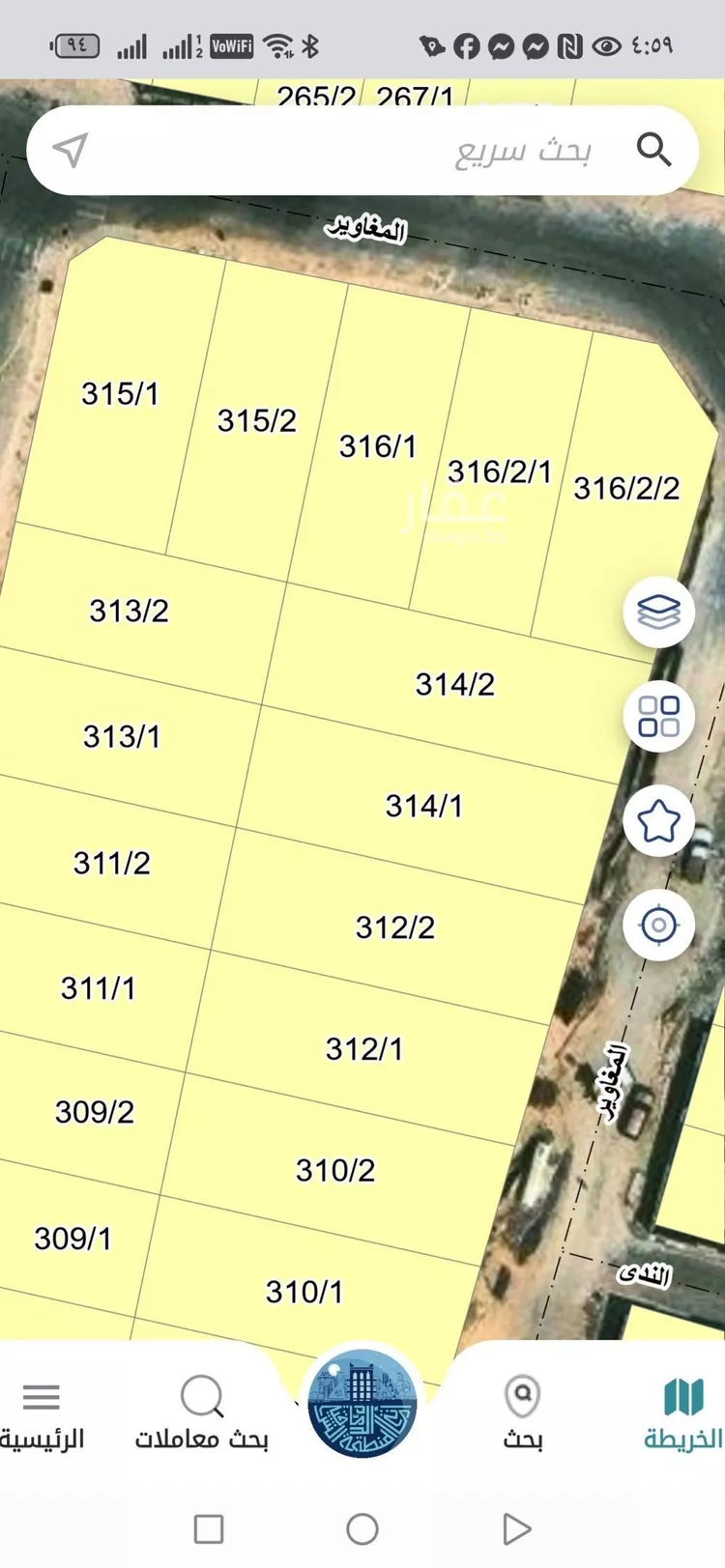Switch to the بحث tab
This screenshot has width=725, height=1568.
(523, 1413)
